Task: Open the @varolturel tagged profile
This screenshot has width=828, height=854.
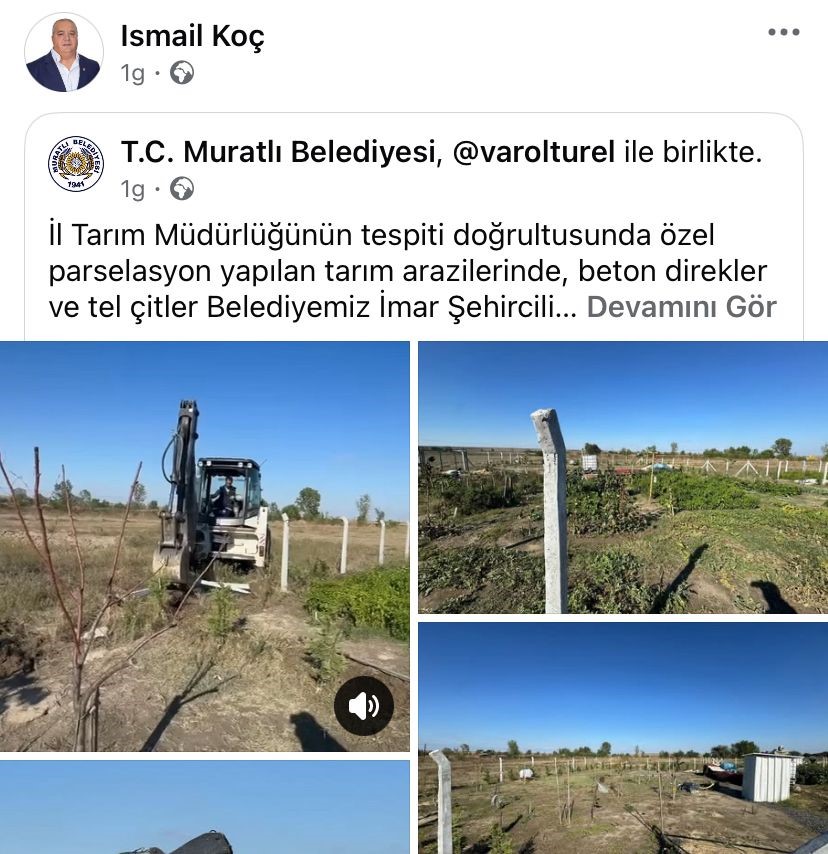Action: point(533,153)
